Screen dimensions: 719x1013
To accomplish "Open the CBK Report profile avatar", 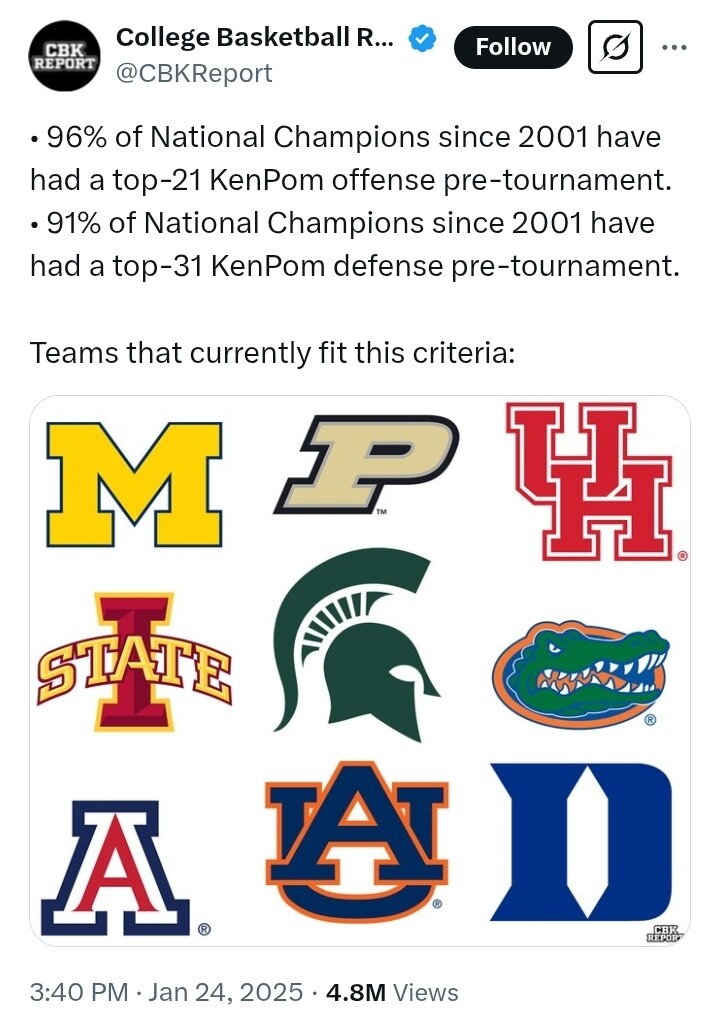I will pos(65,56).
